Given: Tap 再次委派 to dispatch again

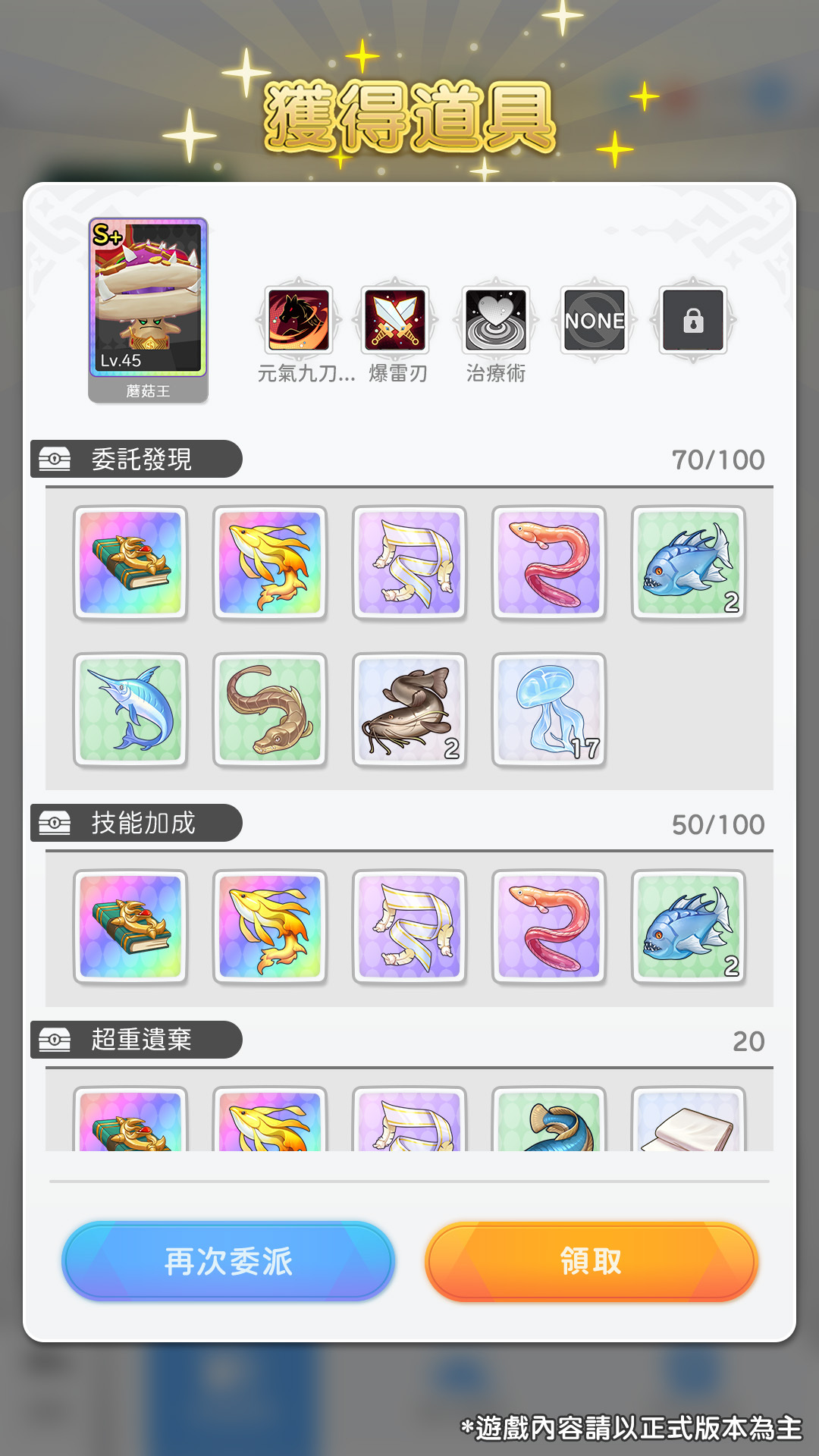Looking at the screenshot, I should click(228, 1261).
